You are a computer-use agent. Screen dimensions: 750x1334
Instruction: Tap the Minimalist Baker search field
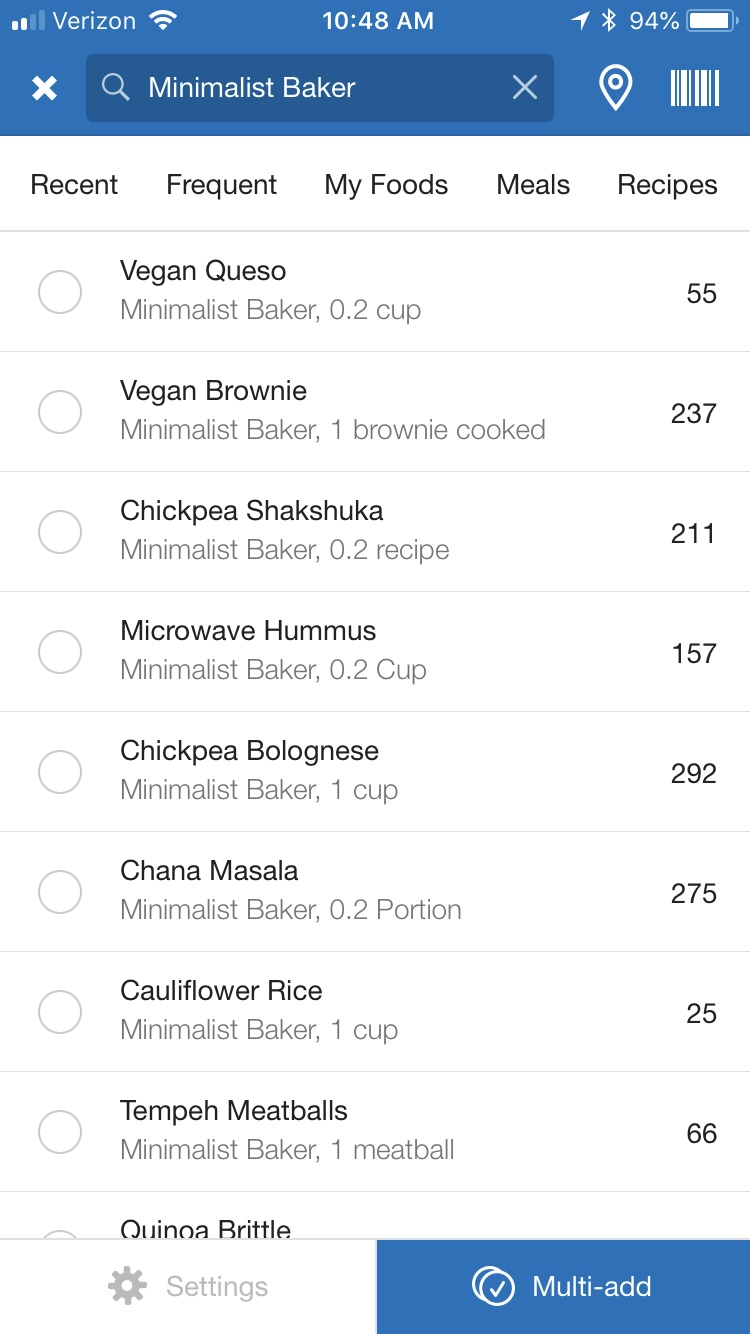[x=320, y=88]
